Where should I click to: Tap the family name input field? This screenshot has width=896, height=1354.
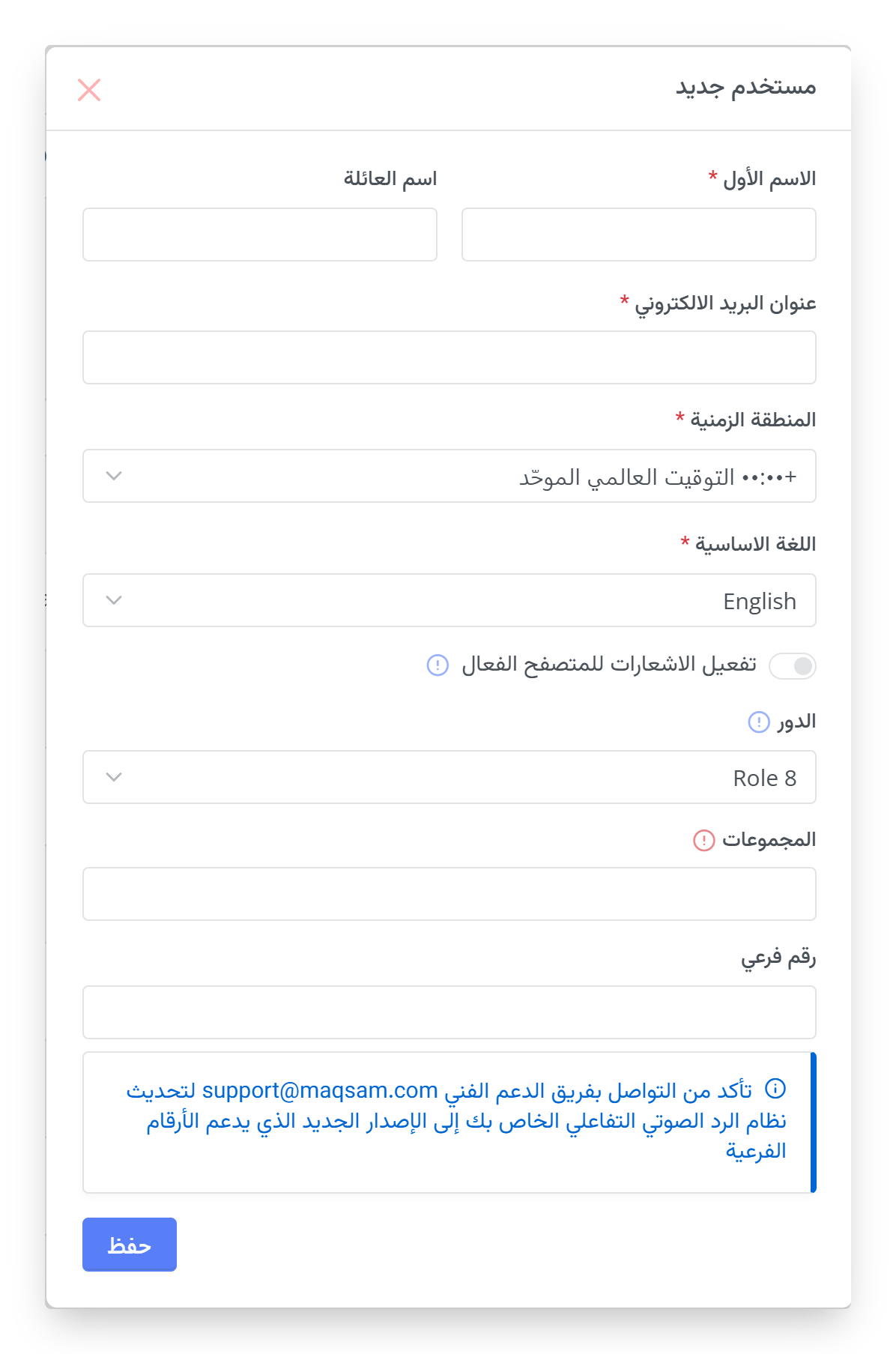(259, 235)
